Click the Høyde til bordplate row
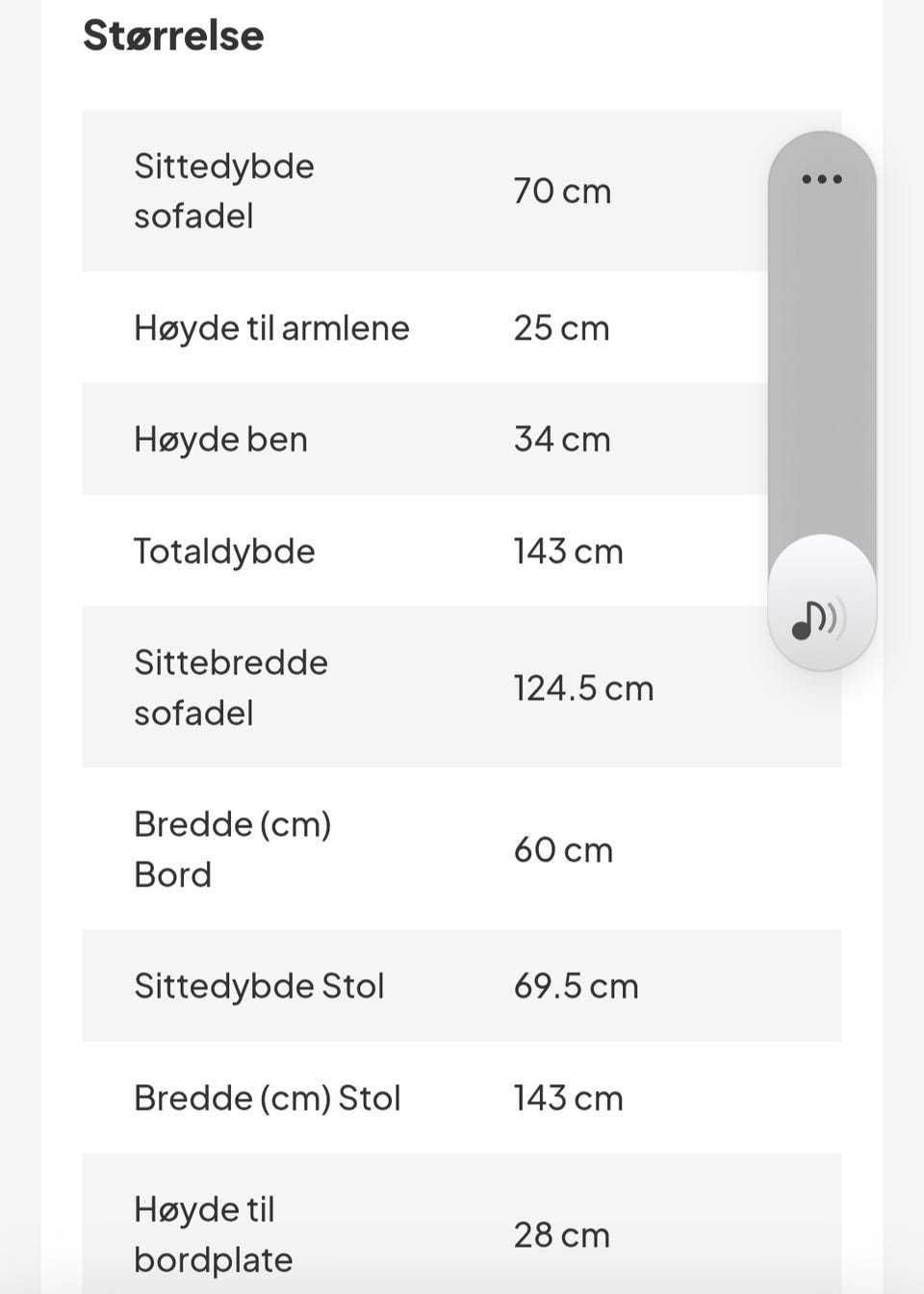 pyautogui.click(x=214, y=1234)
